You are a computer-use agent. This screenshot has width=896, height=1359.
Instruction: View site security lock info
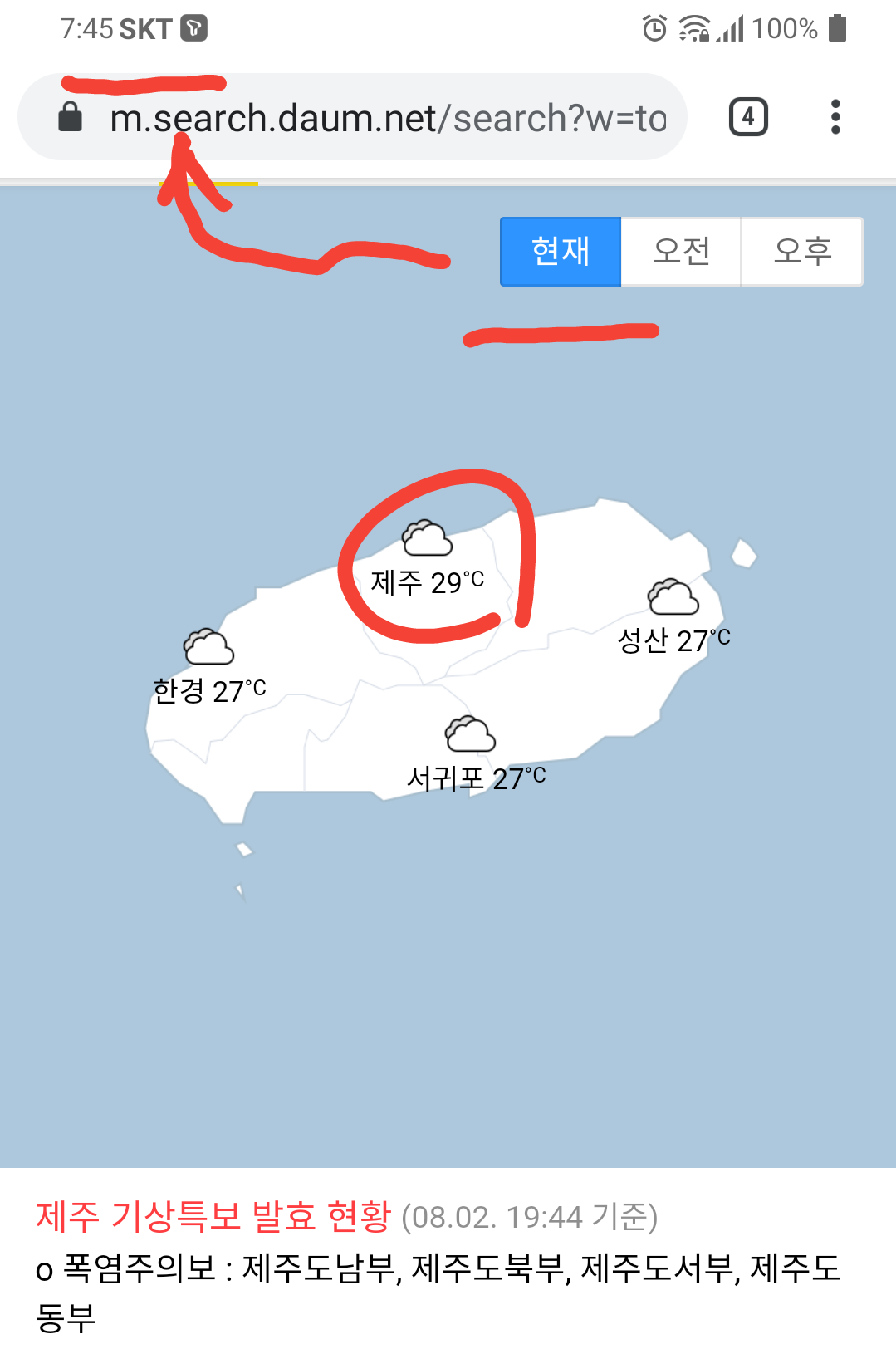pyautogui.click(x=71, y=117)
